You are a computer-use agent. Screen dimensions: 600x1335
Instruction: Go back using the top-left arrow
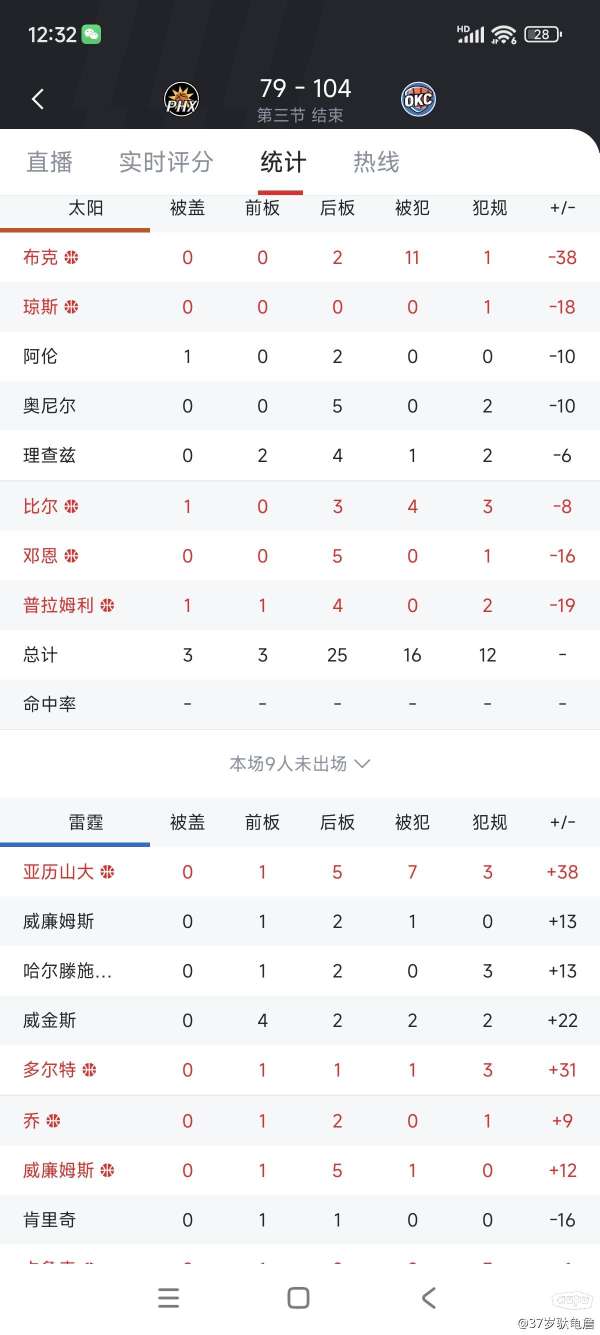(x=38, y=99)
